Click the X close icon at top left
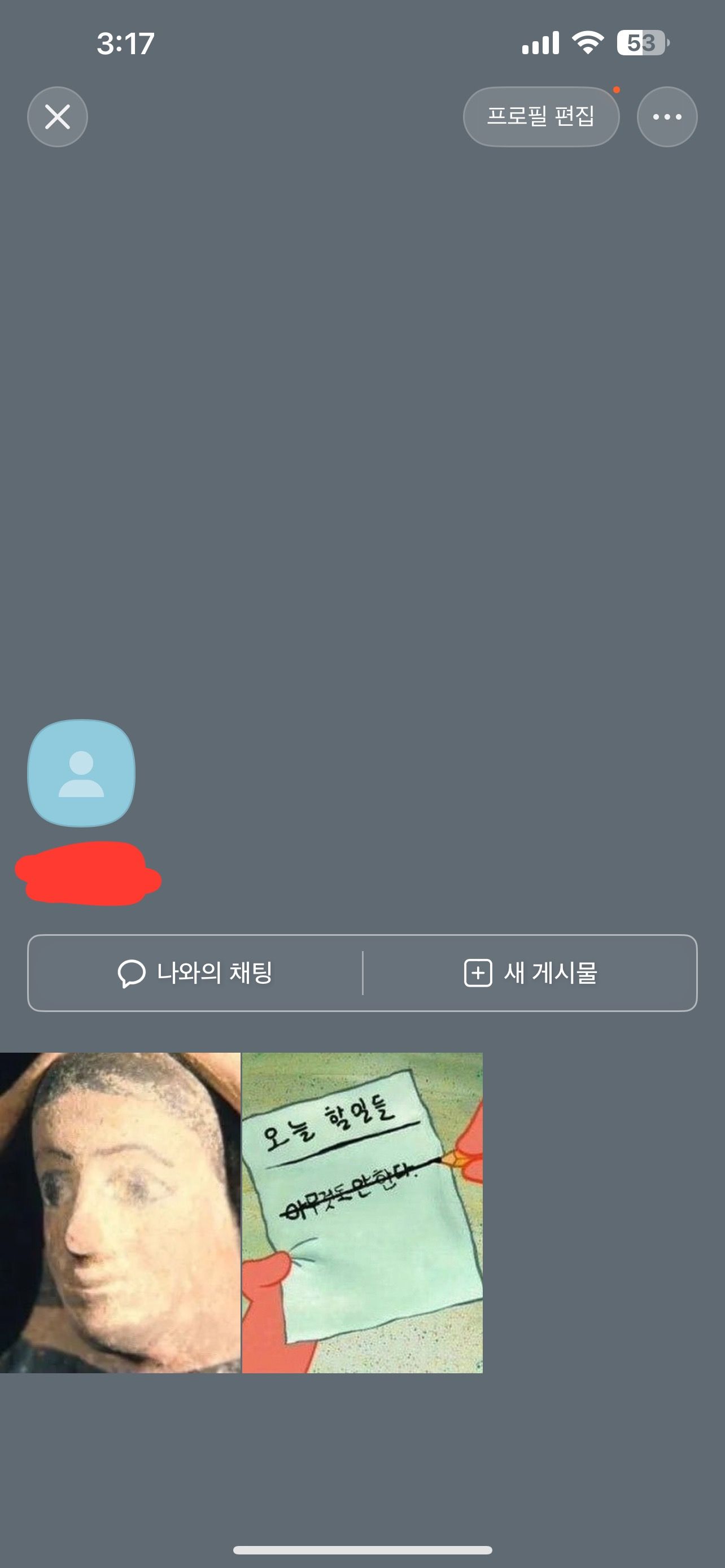This screenshot has height=1568, width=725. [56, 117]
